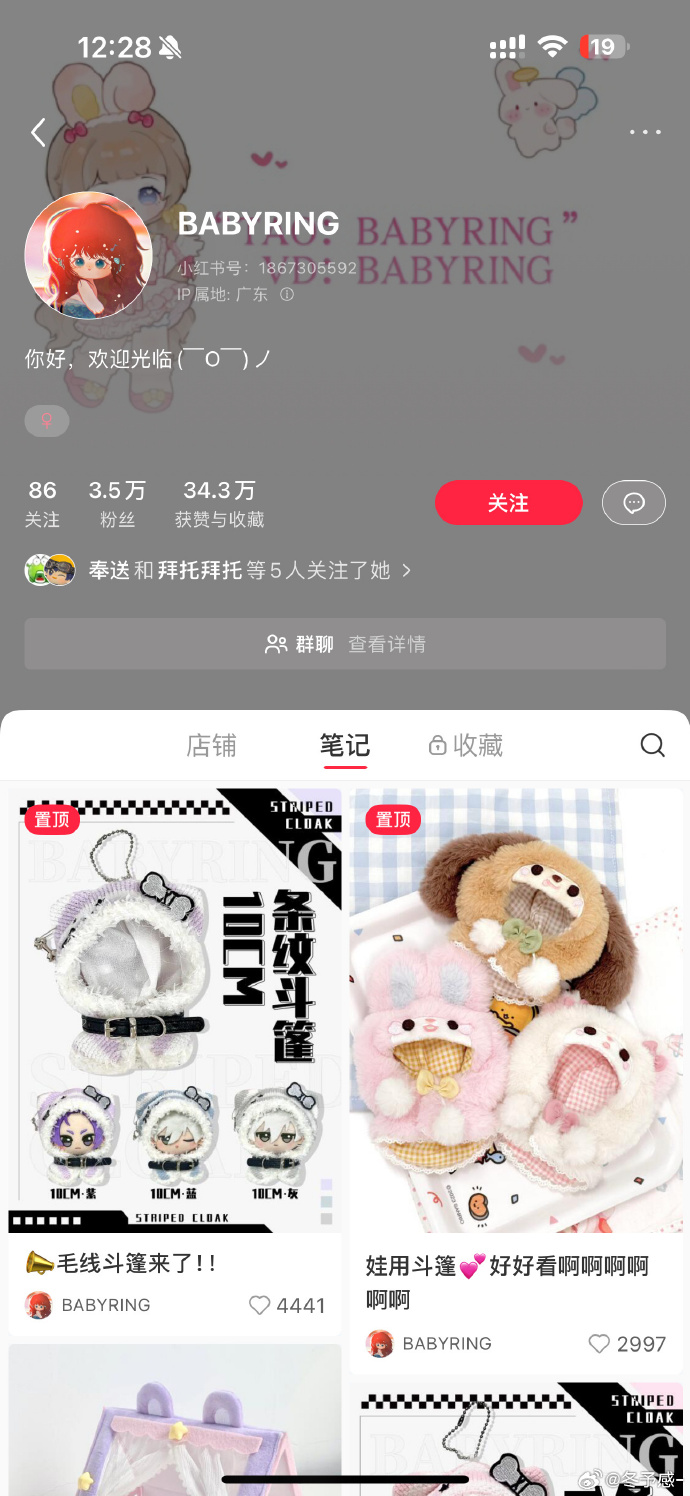Open the three-dot overflow menu
This screenshot has width=690, height=1496.
645,132
